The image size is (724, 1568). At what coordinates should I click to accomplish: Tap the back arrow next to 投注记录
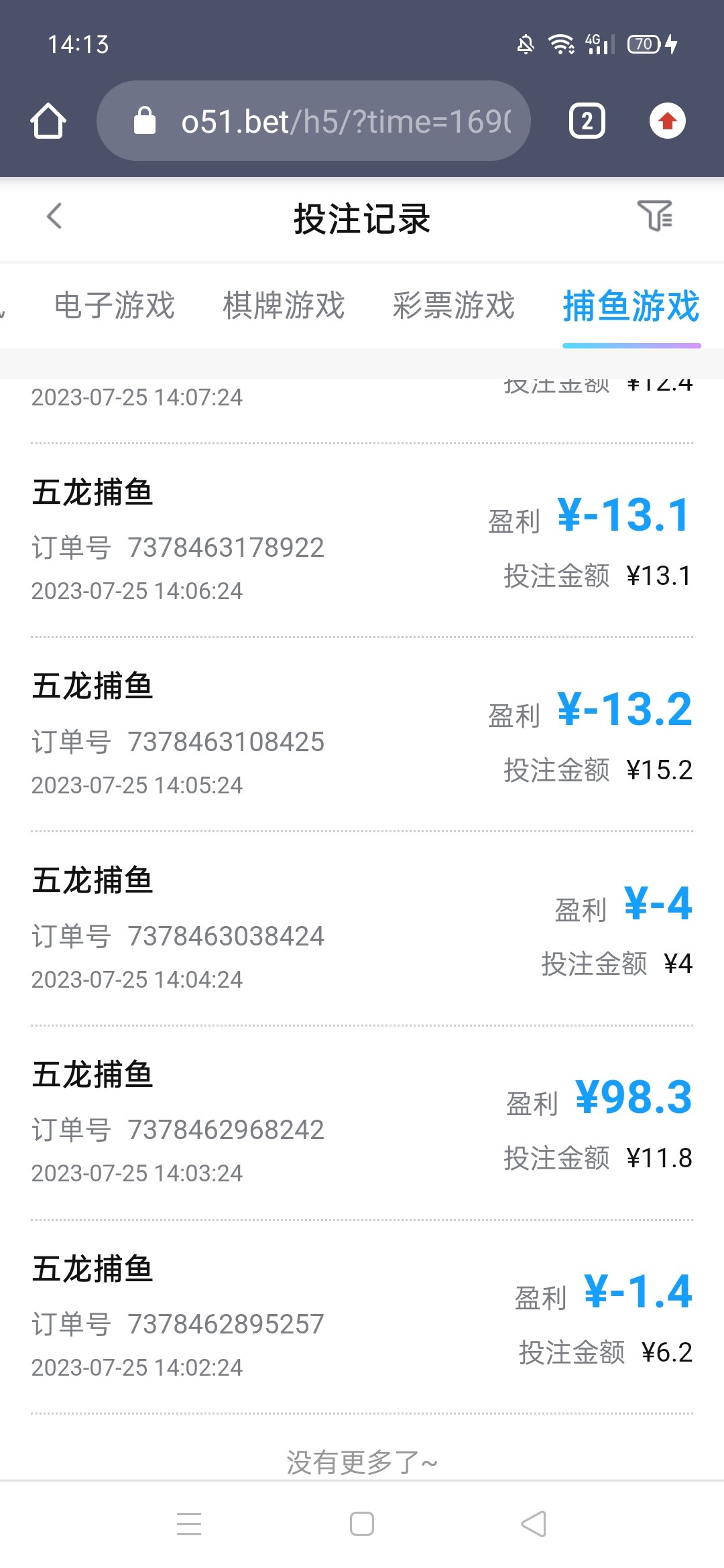[54, 216]
